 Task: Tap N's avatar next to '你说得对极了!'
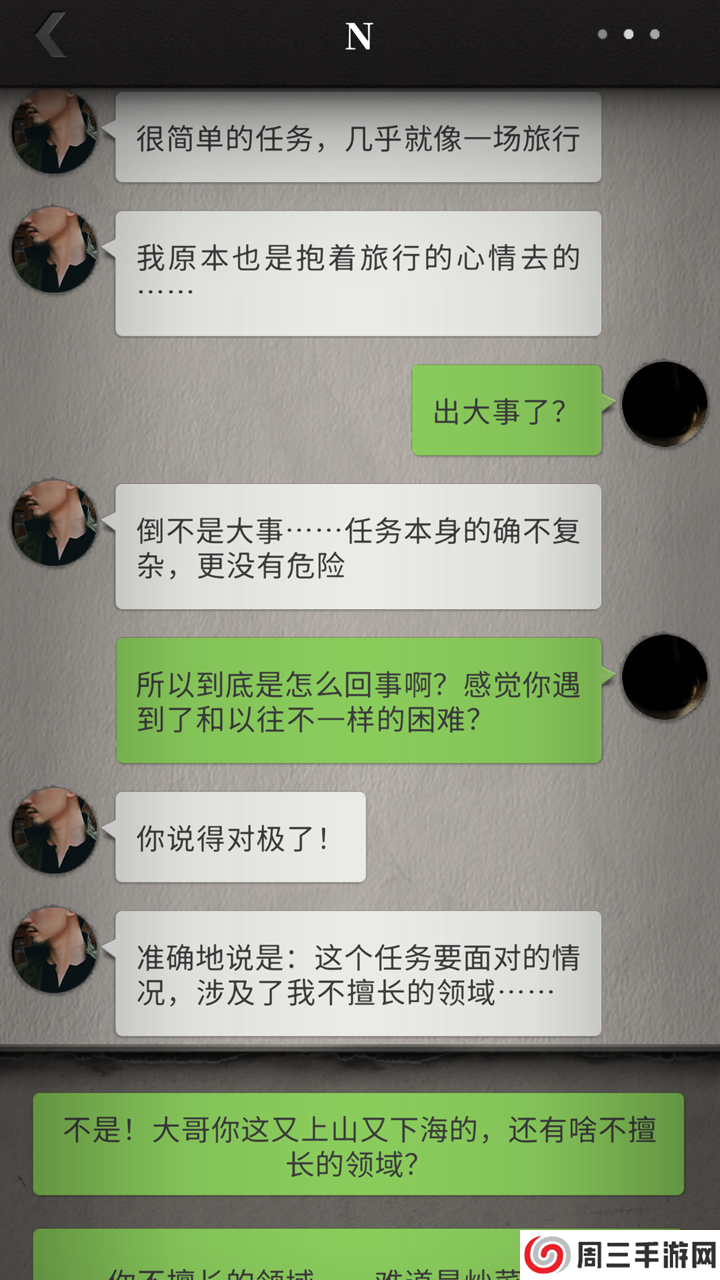tap(54, 831)
